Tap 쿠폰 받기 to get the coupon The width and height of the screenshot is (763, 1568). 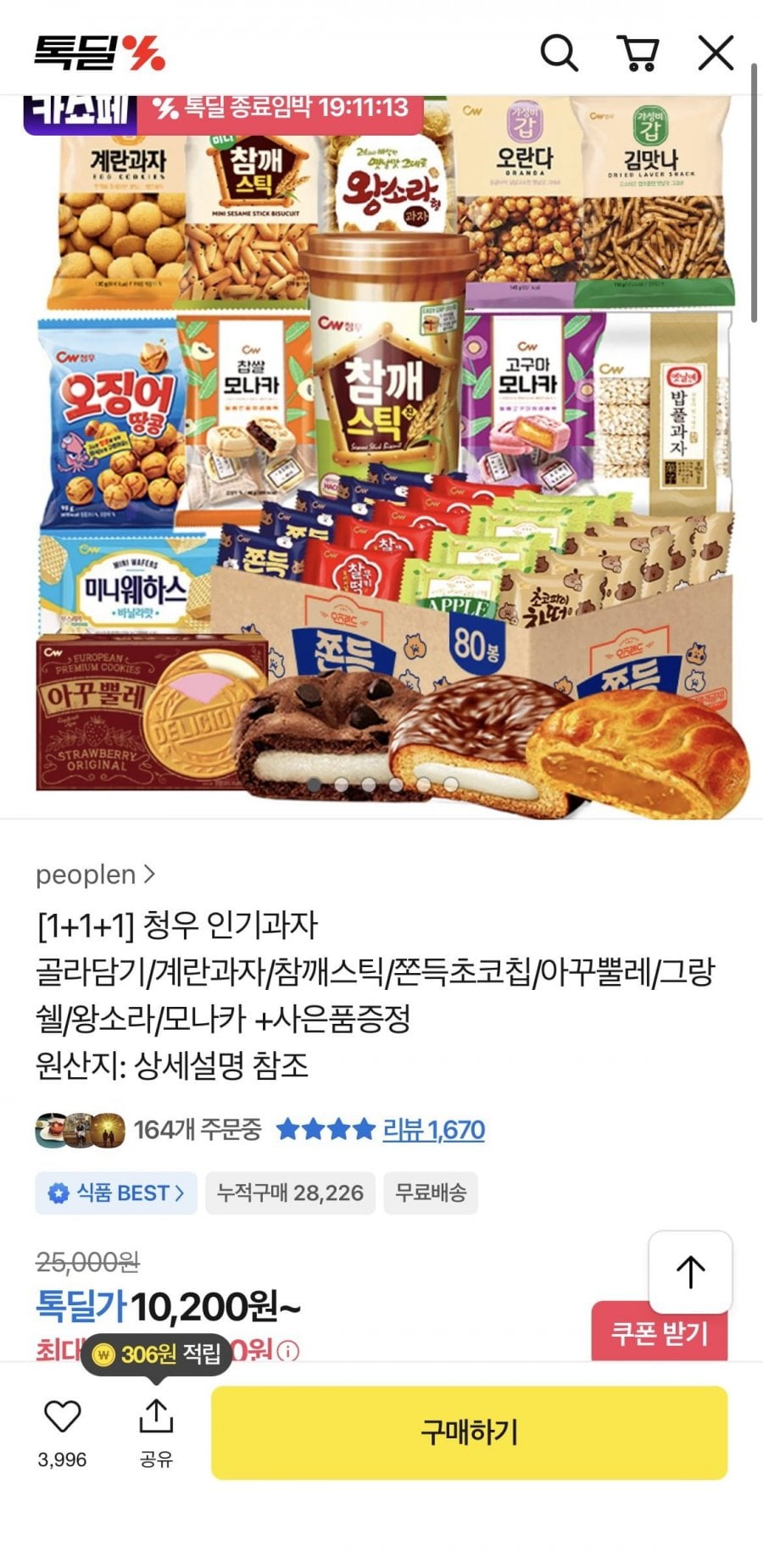click(659, 1333)
